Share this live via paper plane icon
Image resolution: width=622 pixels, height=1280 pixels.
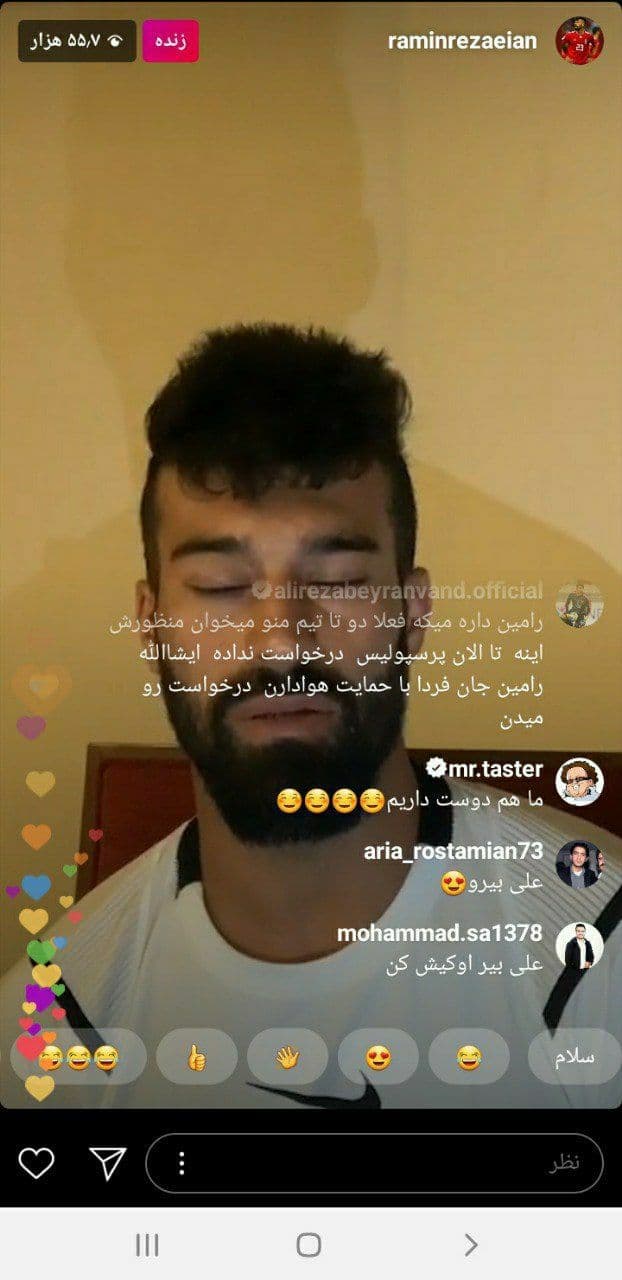[x=107, y=1162]
